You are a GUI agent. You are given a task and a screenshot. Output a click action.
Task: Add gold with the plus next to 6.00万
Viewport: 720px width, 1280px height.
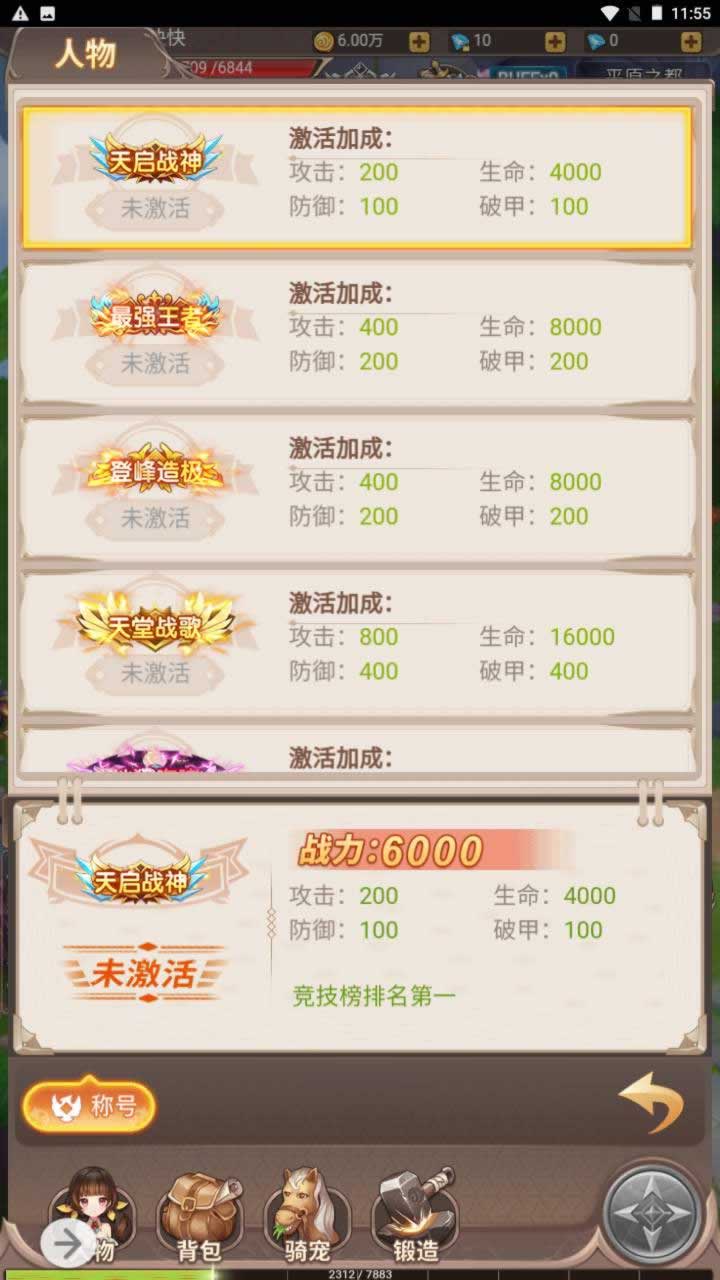tap(419, 41)
